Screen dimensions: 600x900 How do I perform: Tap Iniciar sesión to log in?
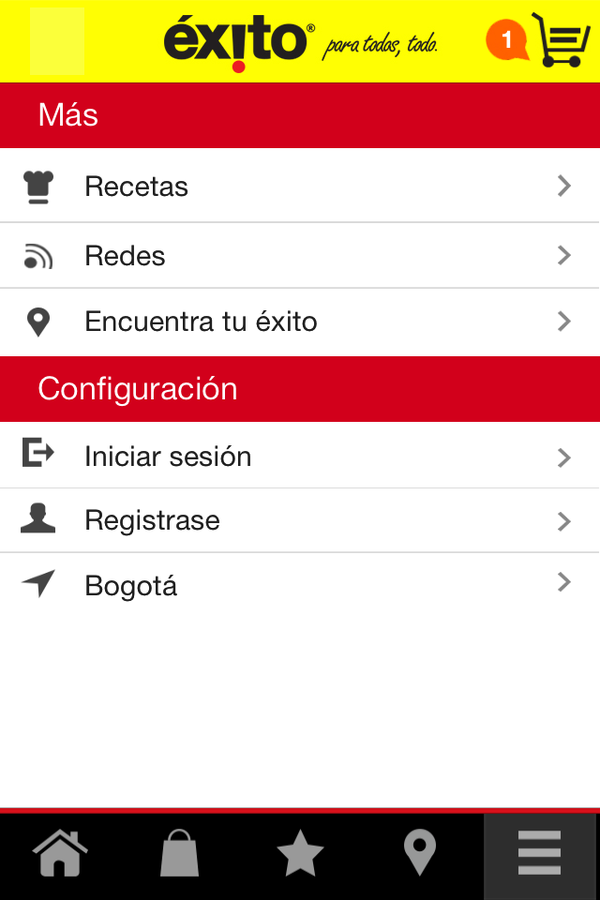coord(300,456)
